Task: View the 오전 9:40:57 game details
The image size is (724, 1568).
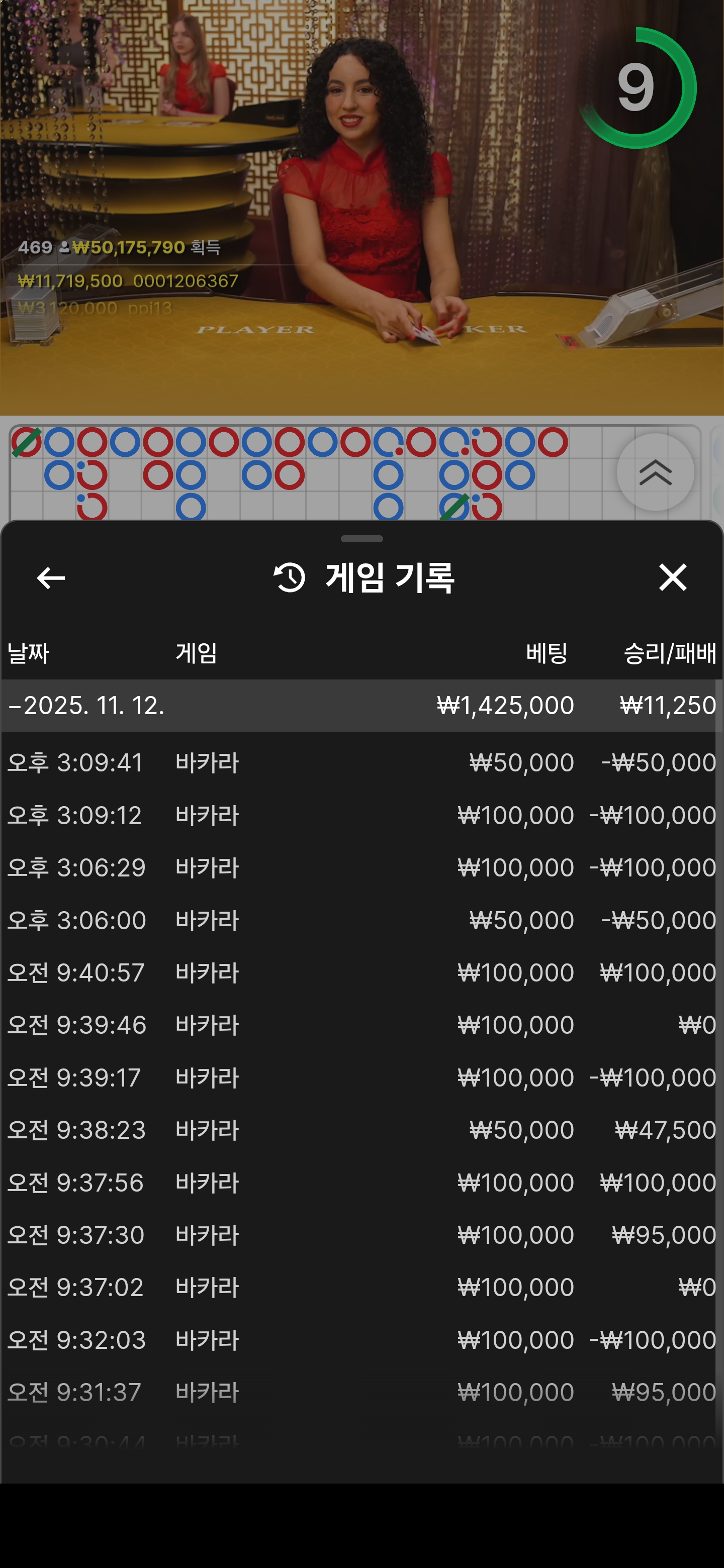Action: [361, 972]
